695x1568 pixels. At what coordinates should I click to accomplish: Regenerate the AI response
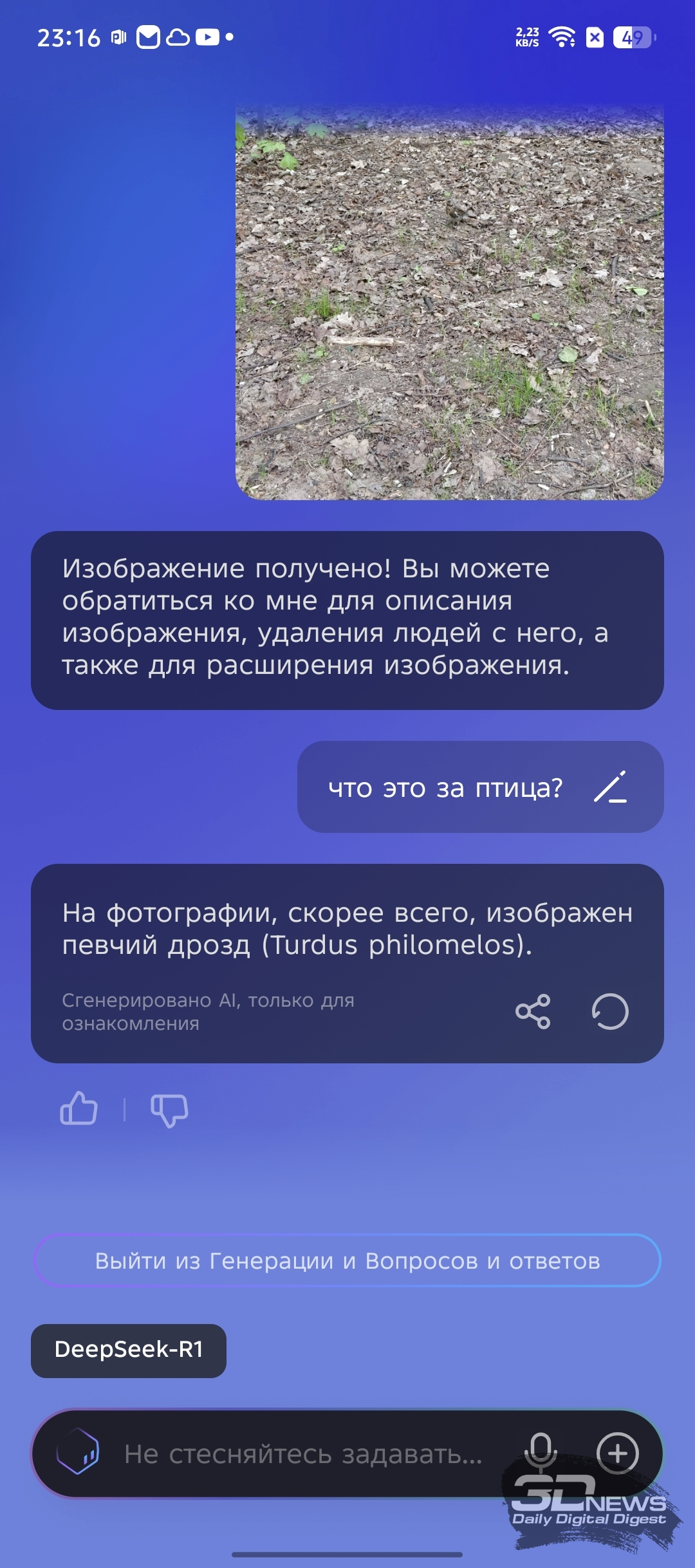pos(609,1011)
